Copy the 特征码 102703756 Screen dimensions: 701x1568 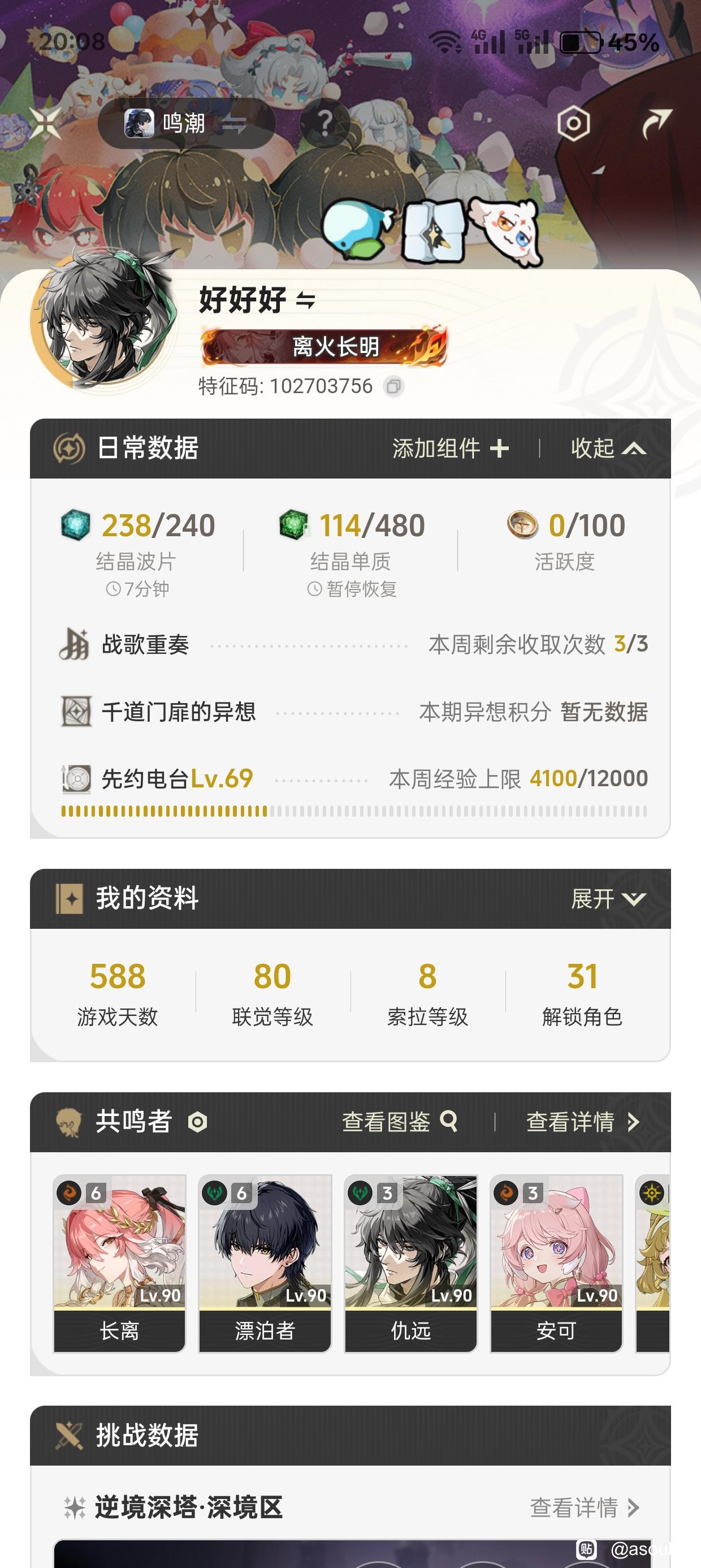(x=393, y=386)
